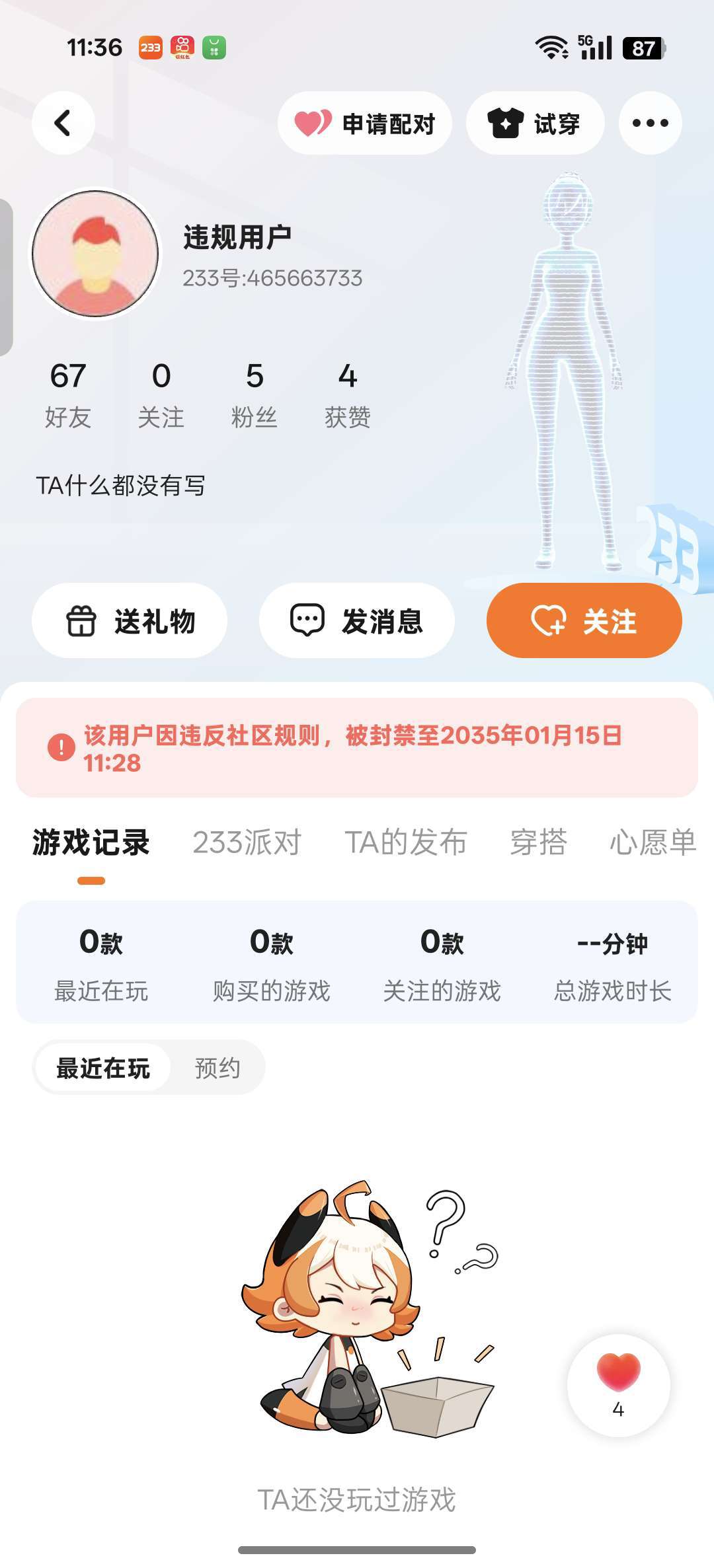
Task: Go back using the top-left arrow
Action: (x=63, y=123)
